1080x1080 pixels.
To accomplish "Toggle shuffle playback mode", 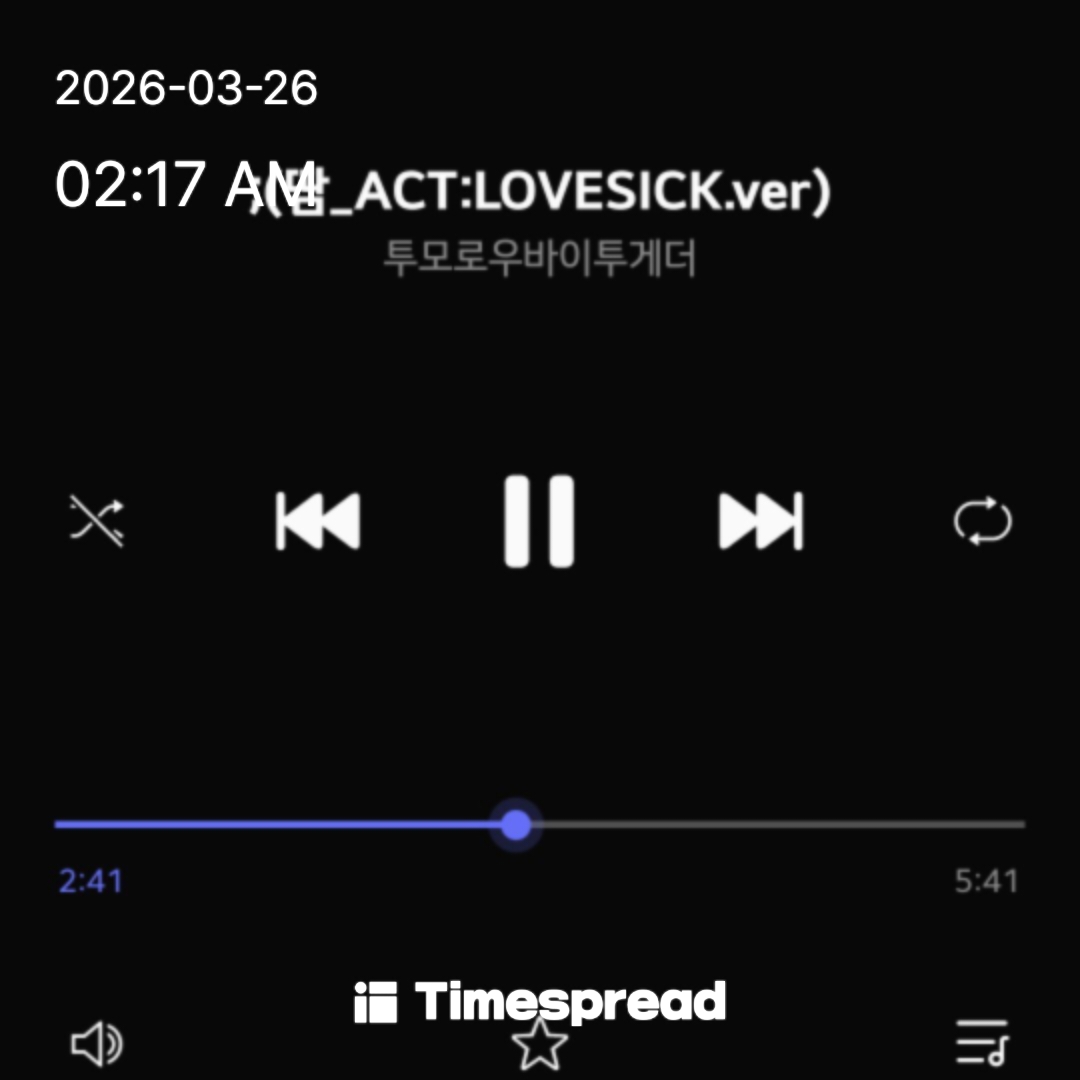I will (96, 522).
